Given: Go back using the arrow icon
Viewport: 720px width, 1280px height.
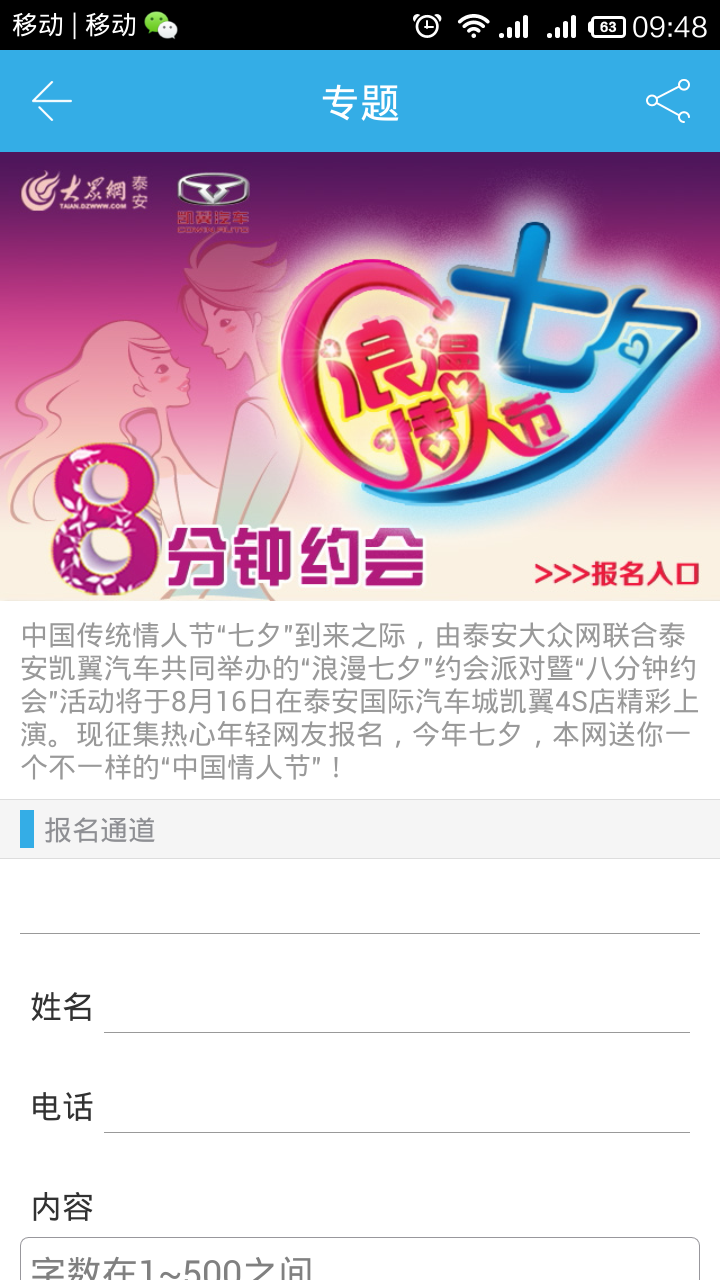Looking at the screenshot, I should pyautogui.click(x=52, y=101).
